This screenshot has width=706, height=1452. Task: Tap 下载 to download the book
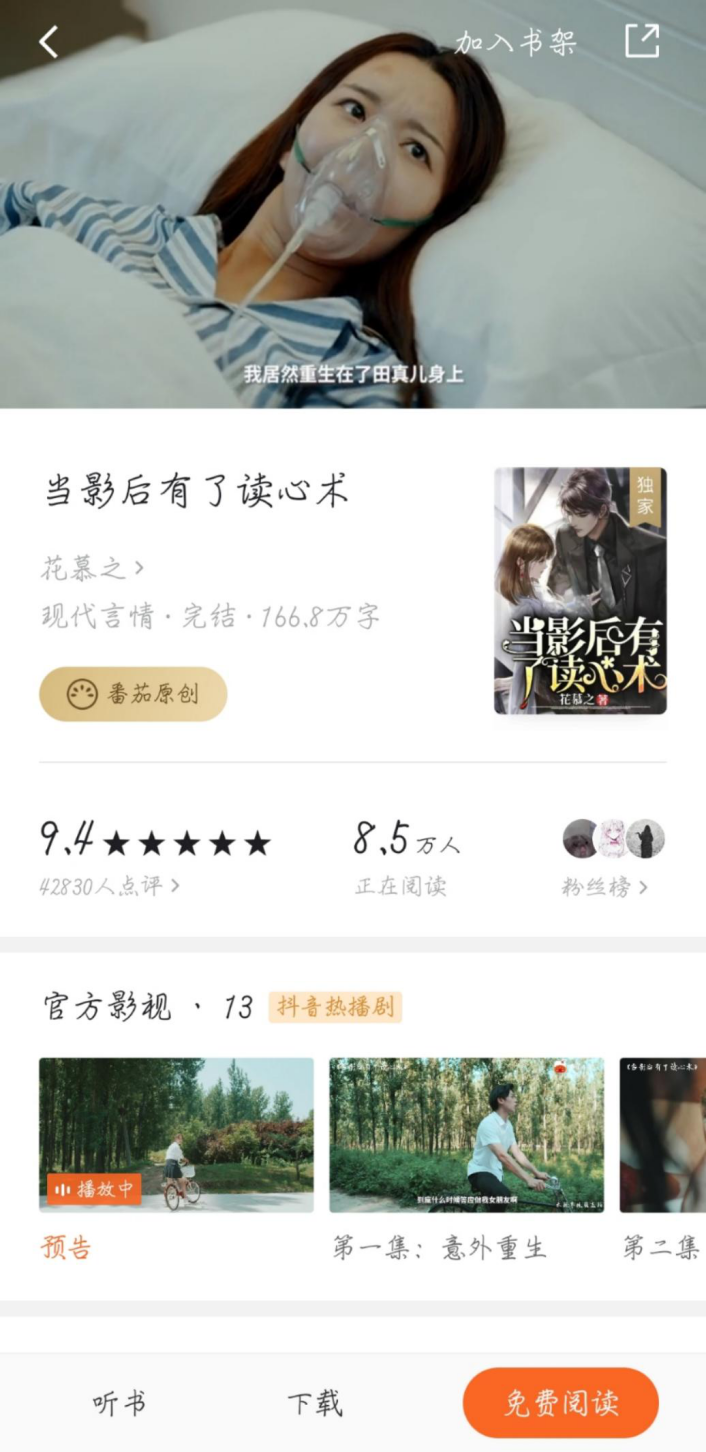pos(315,1403)
